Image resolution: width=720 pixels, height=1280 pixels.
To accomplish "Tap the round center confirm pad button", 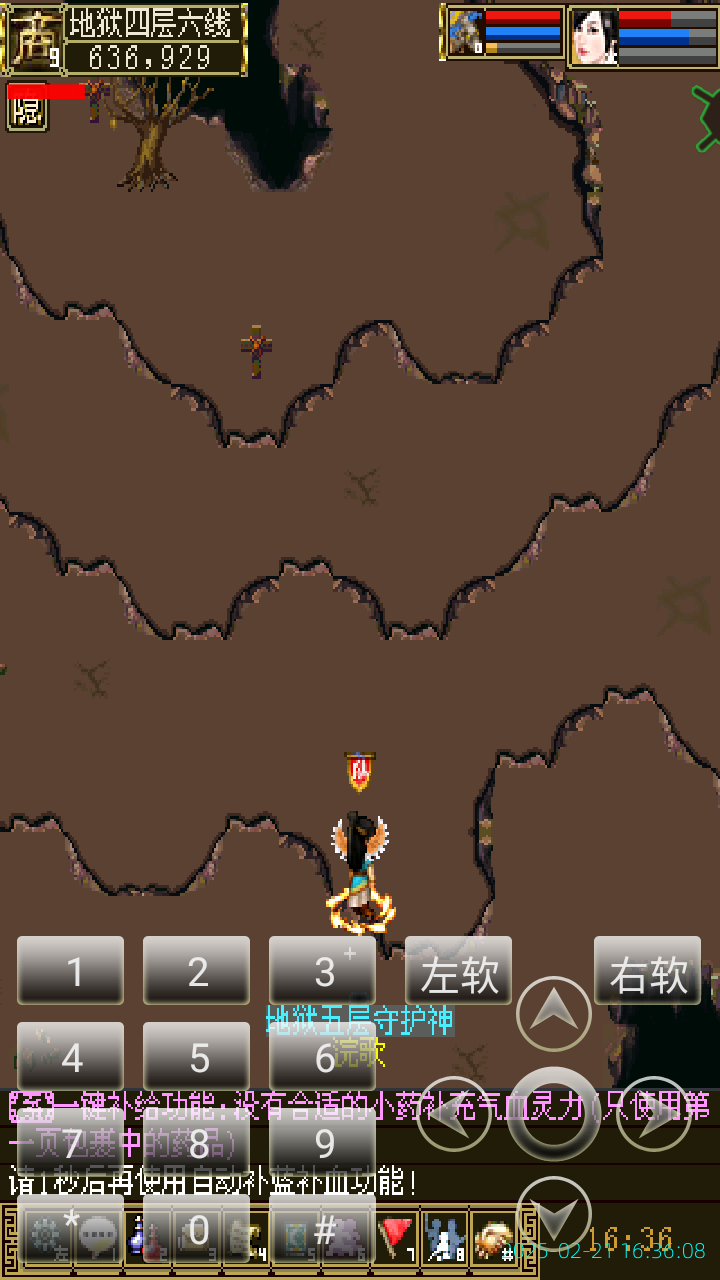I will [554, 1114].
